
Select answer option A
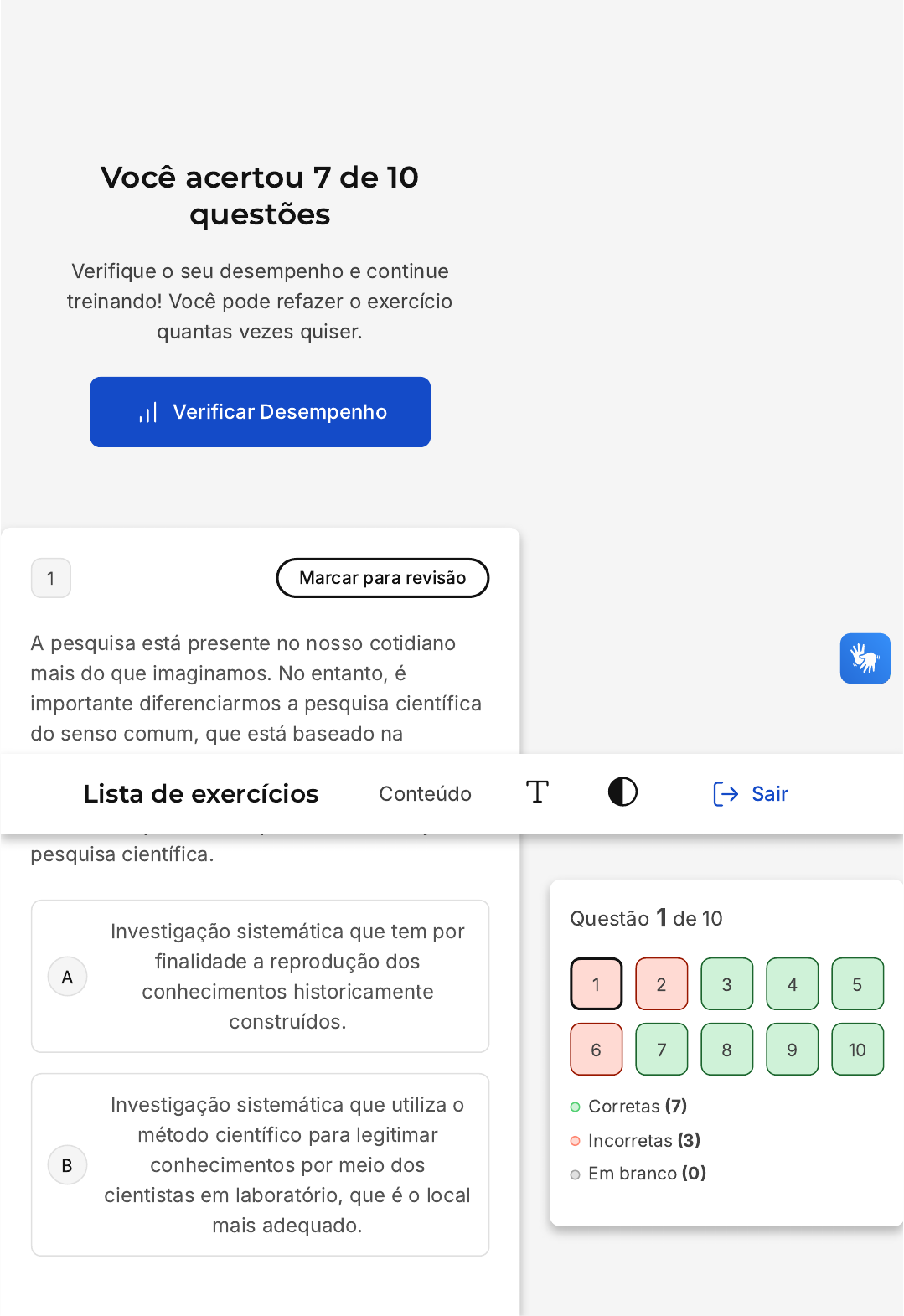click(260, 977)
